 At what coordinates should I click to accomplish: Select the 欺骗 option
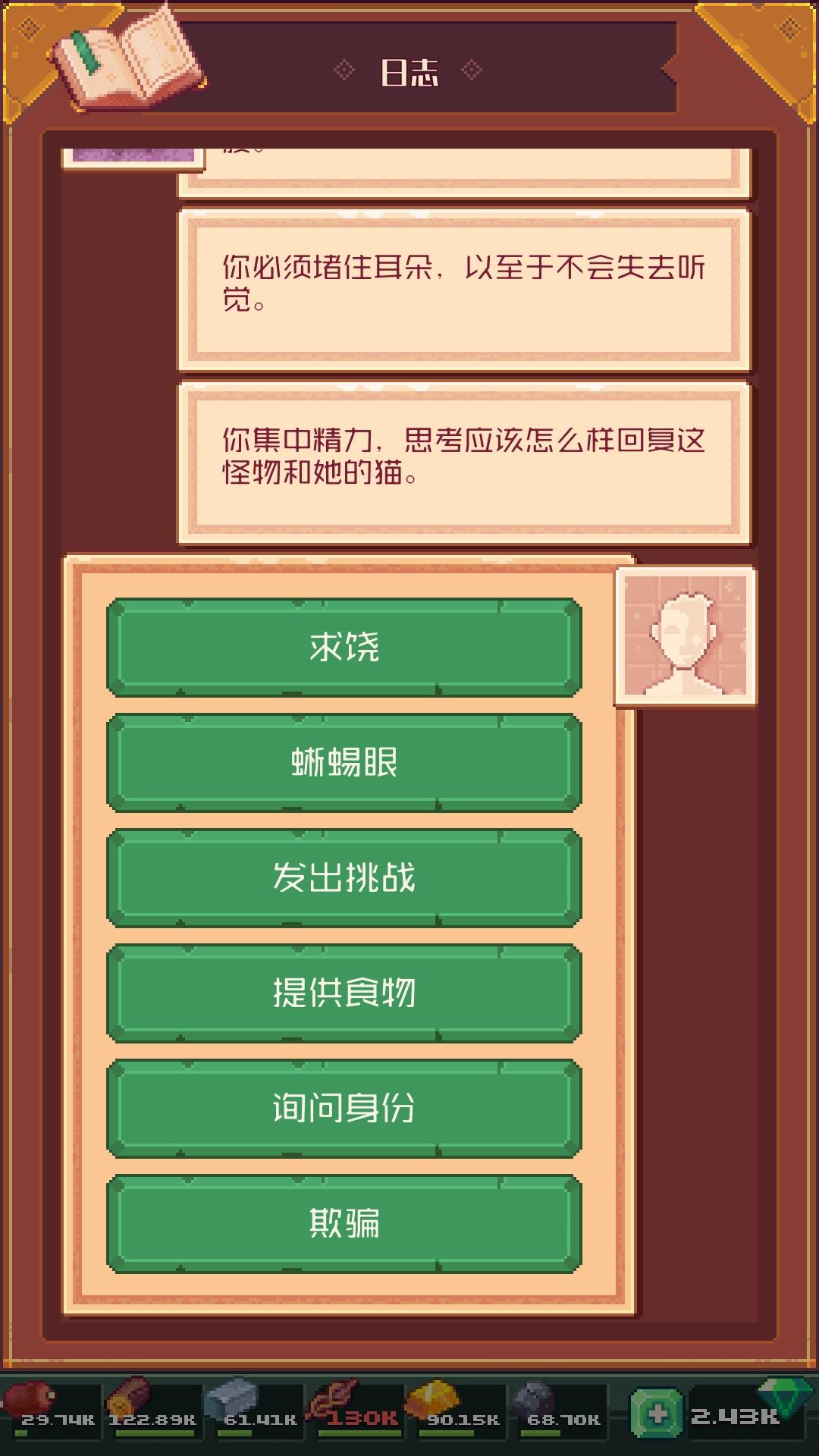344,1224
